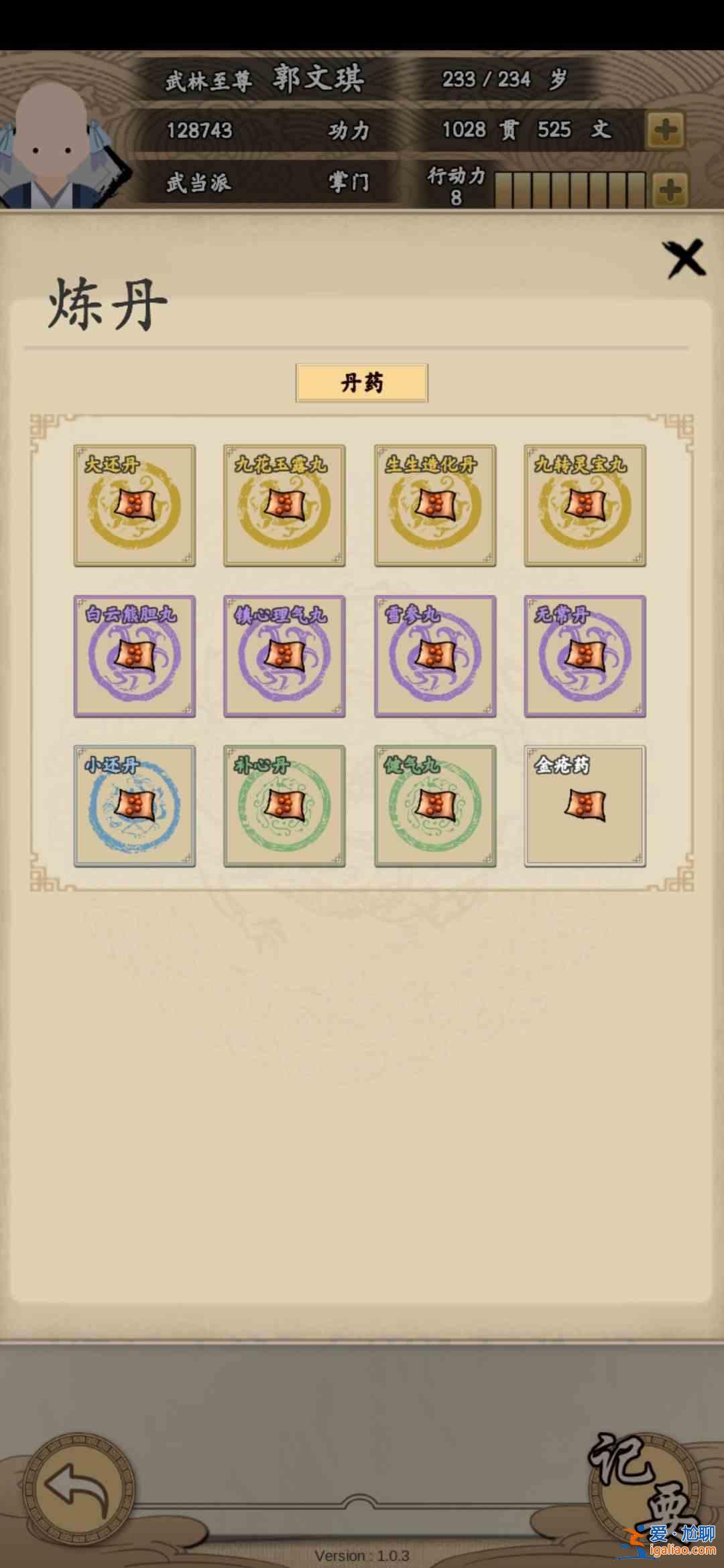The height and width of the screenshot is (1568, 724).
Task: Close the 炼丹 alchemy panel
Action: click(x=684, y=259)
